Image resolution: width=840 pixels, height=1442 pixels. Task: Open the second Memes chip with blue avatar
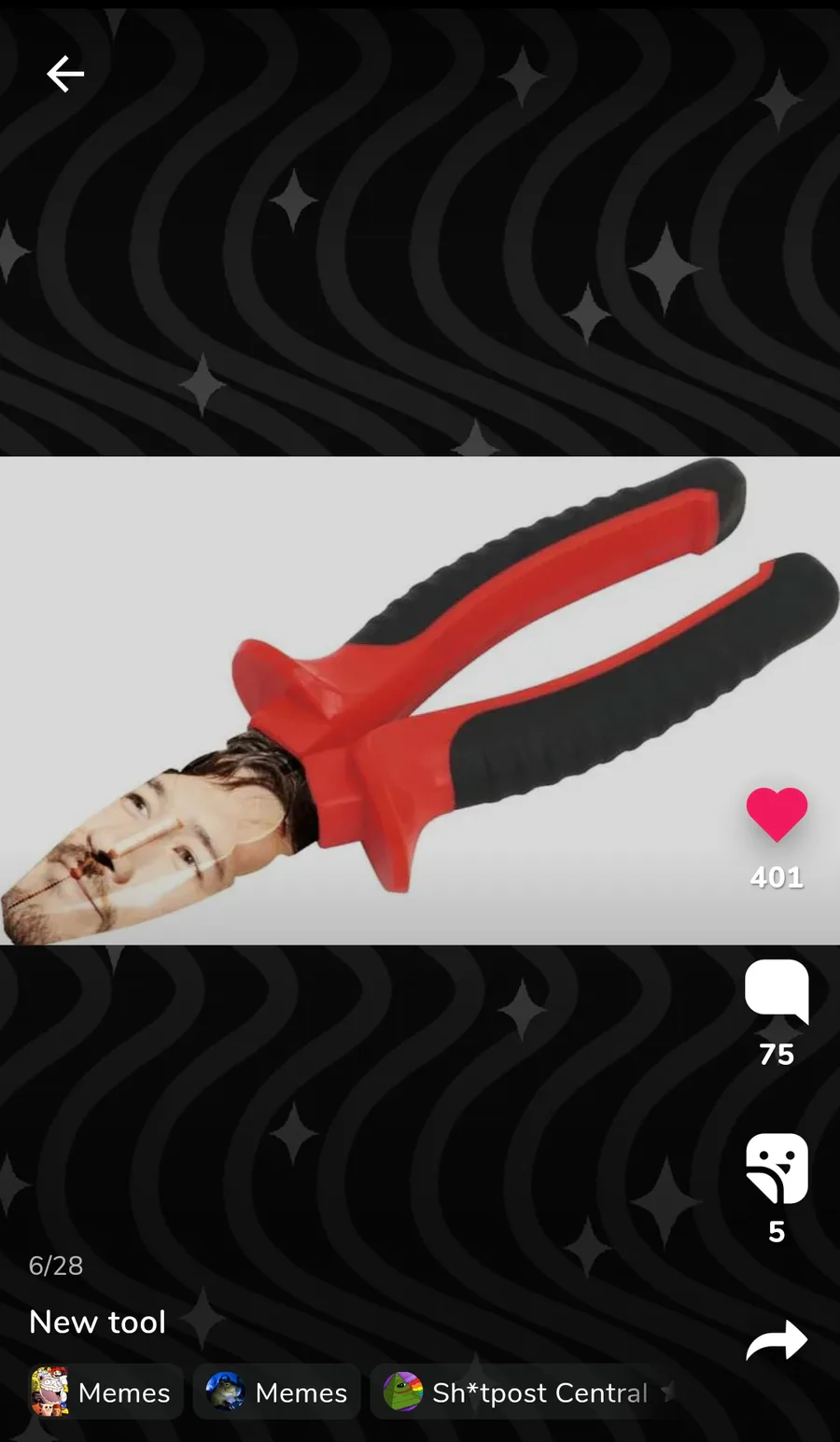pyautogui.click(x=277, y=1393)
